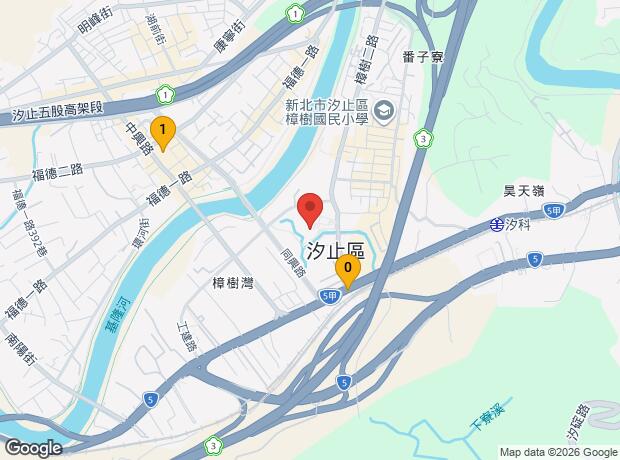Select the orange map marker labeled 1
Screen dimensions: 620x460
(162, 131)
